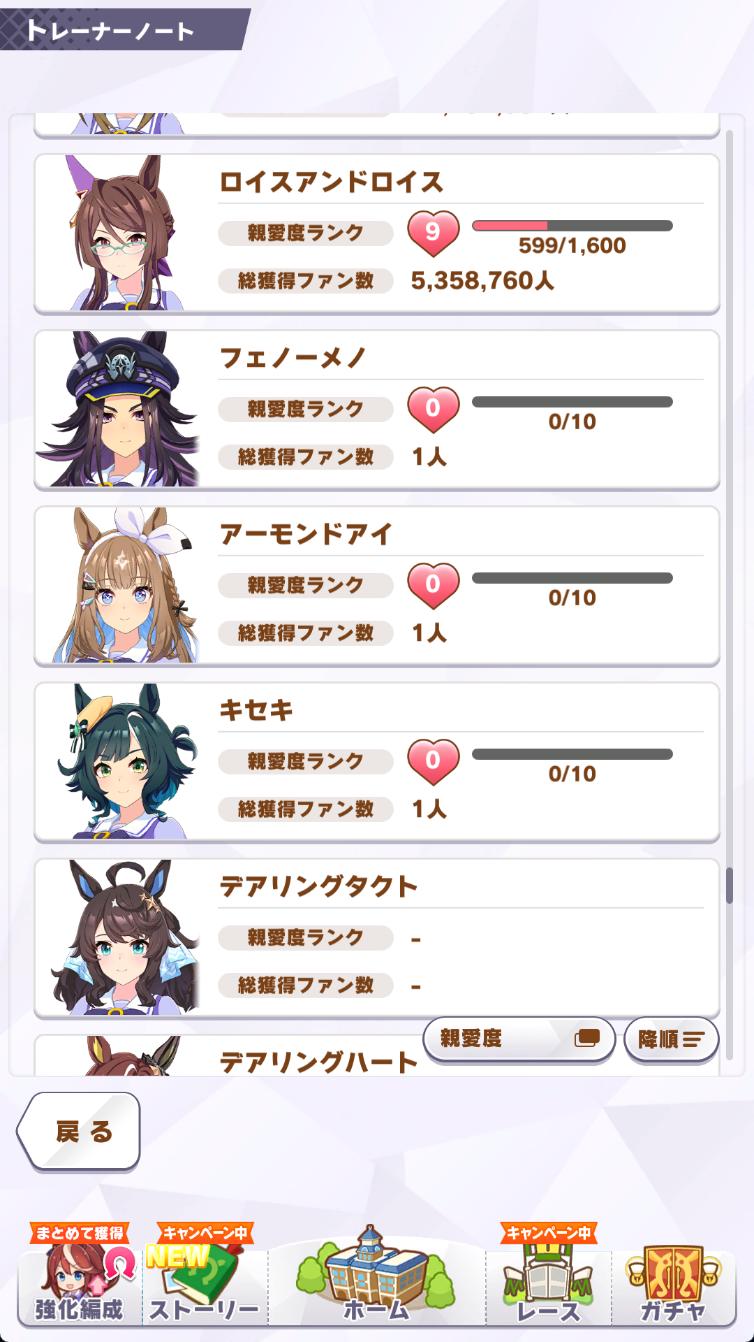Go back with 戻る button

click(x=79, y=1131)
